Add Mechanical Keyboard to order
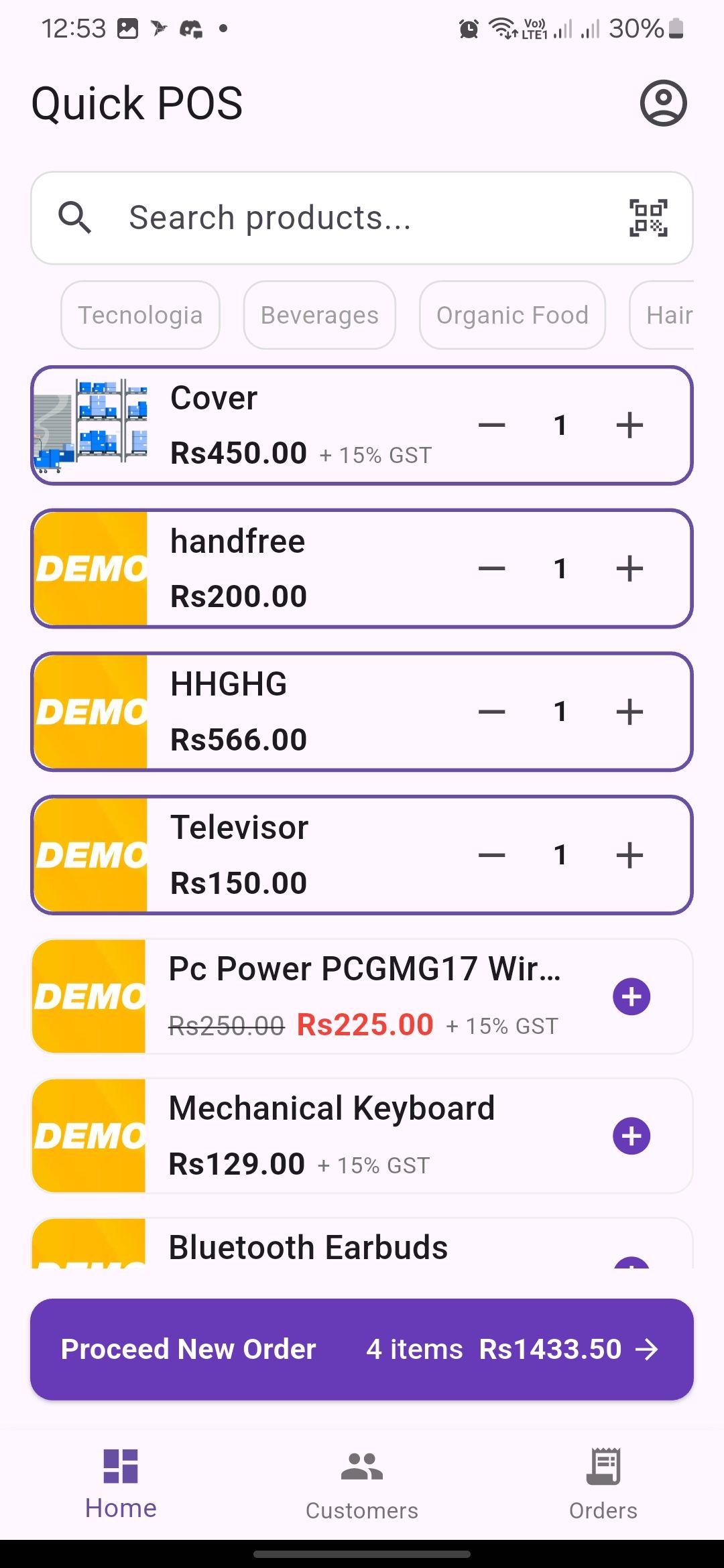 tap(631, 1136)
